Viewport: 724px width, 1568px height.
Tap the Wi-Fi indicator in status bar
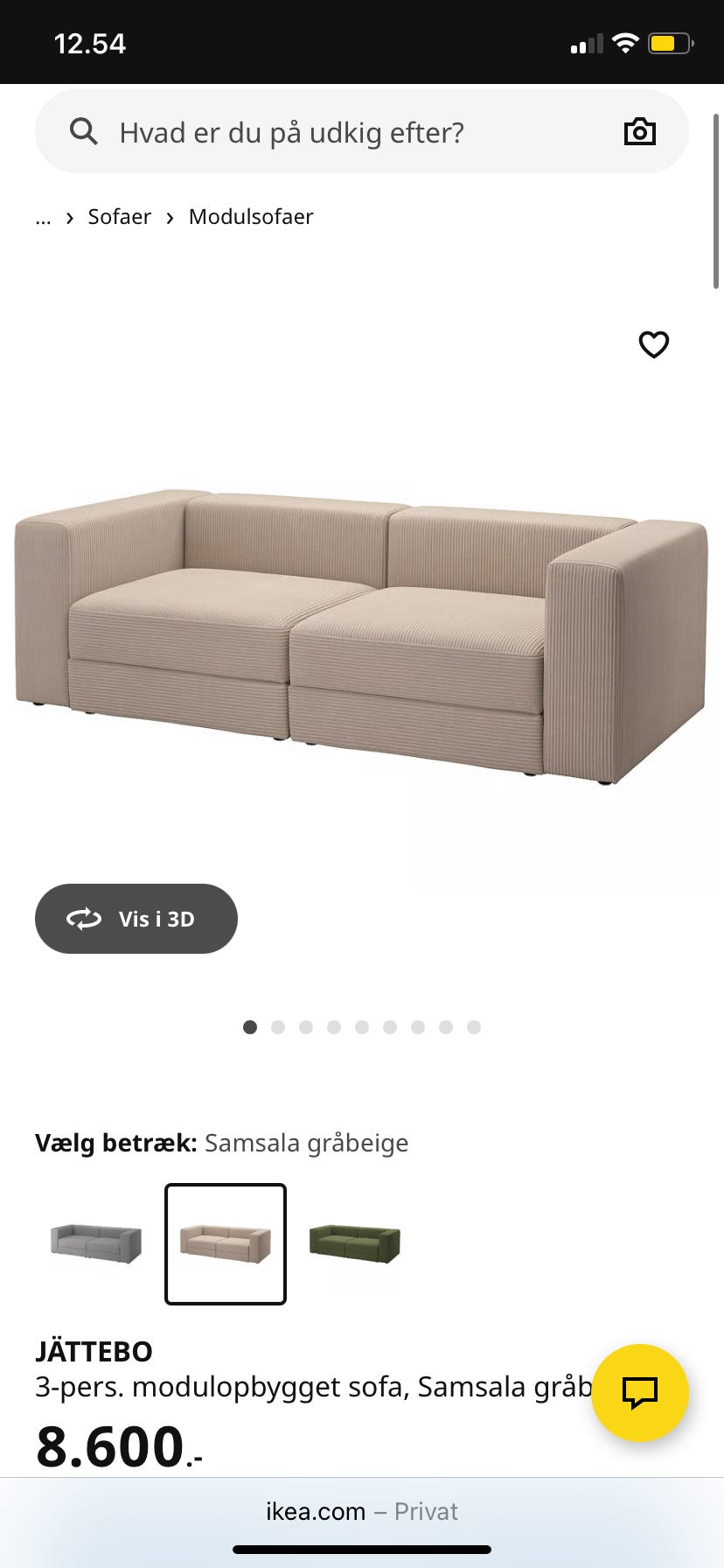pos(626,41)
